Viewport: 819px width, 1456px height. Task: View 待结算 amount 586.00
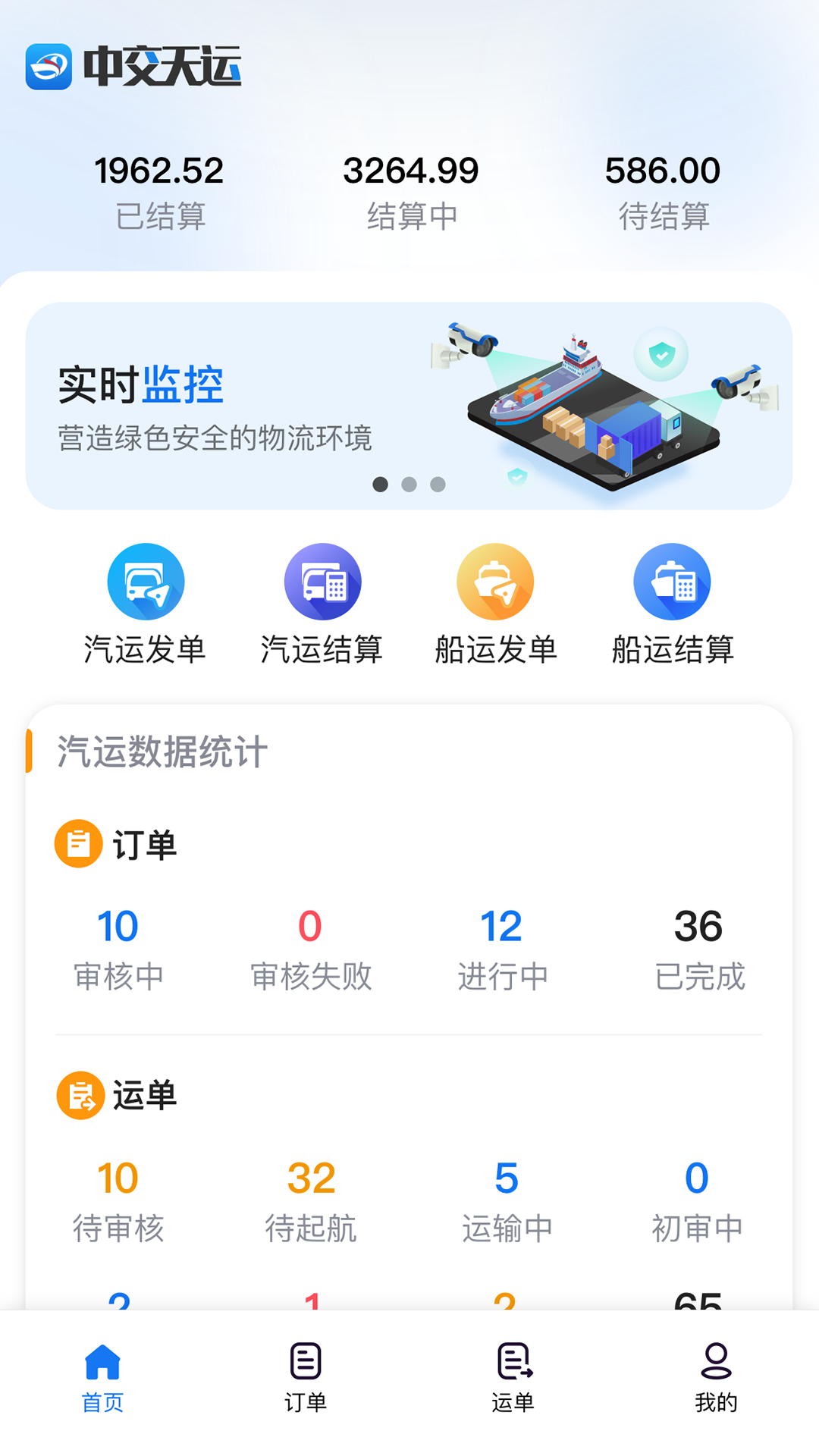pos(663,191)
